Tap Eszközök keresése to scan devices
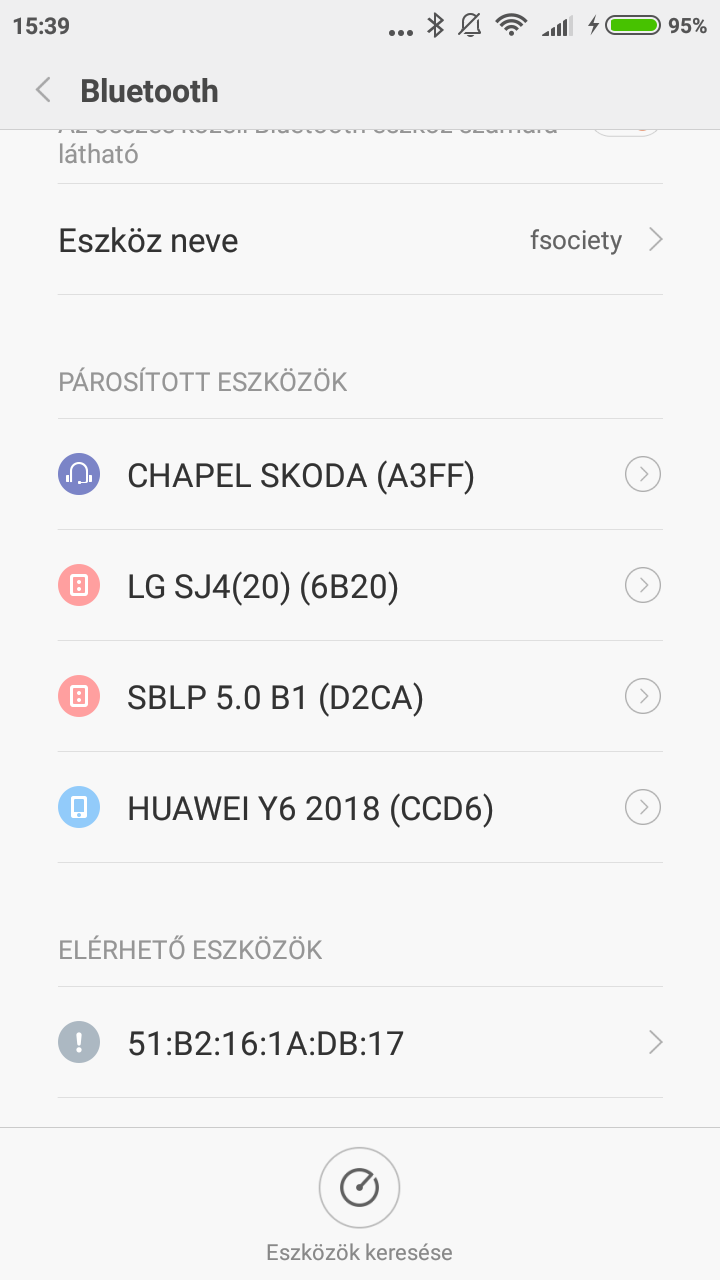Viewport: 720px width, 1280px height. click(359, 1189)
